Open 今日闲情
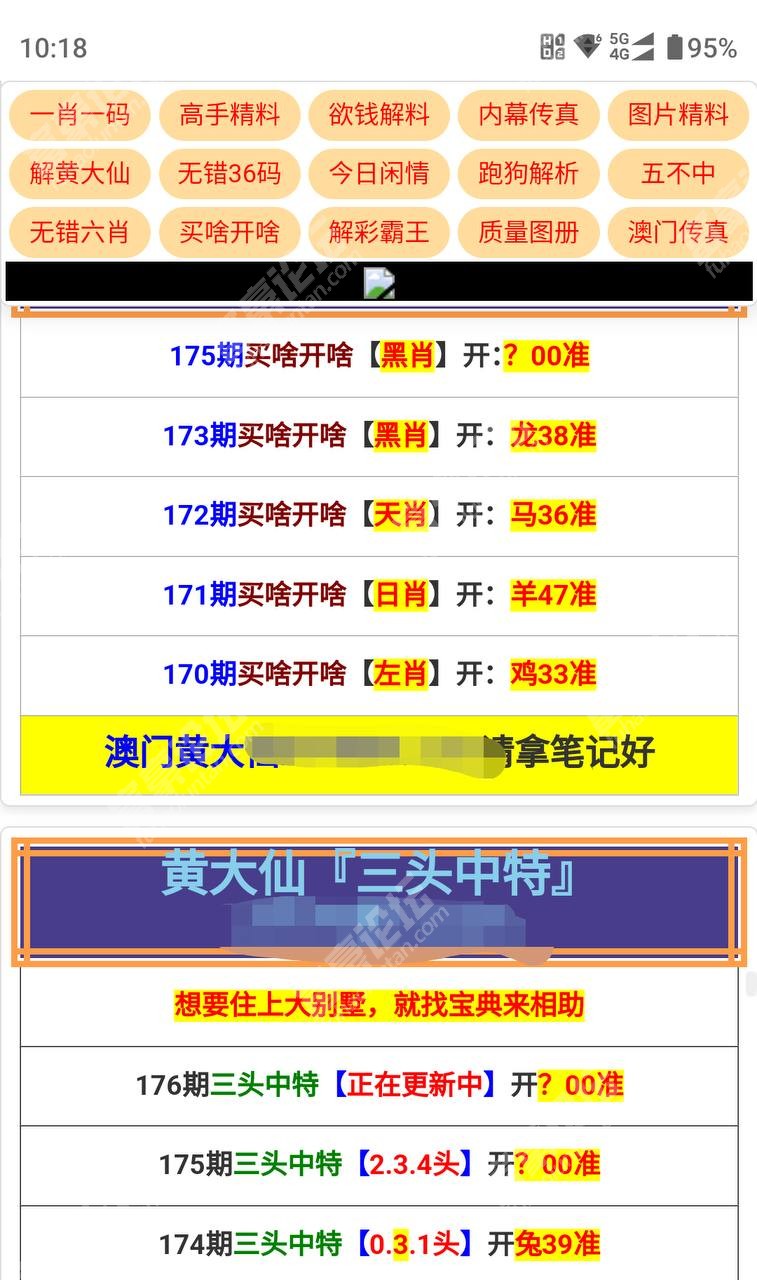Screen dimensions: 757x1280 click(379, 174)
